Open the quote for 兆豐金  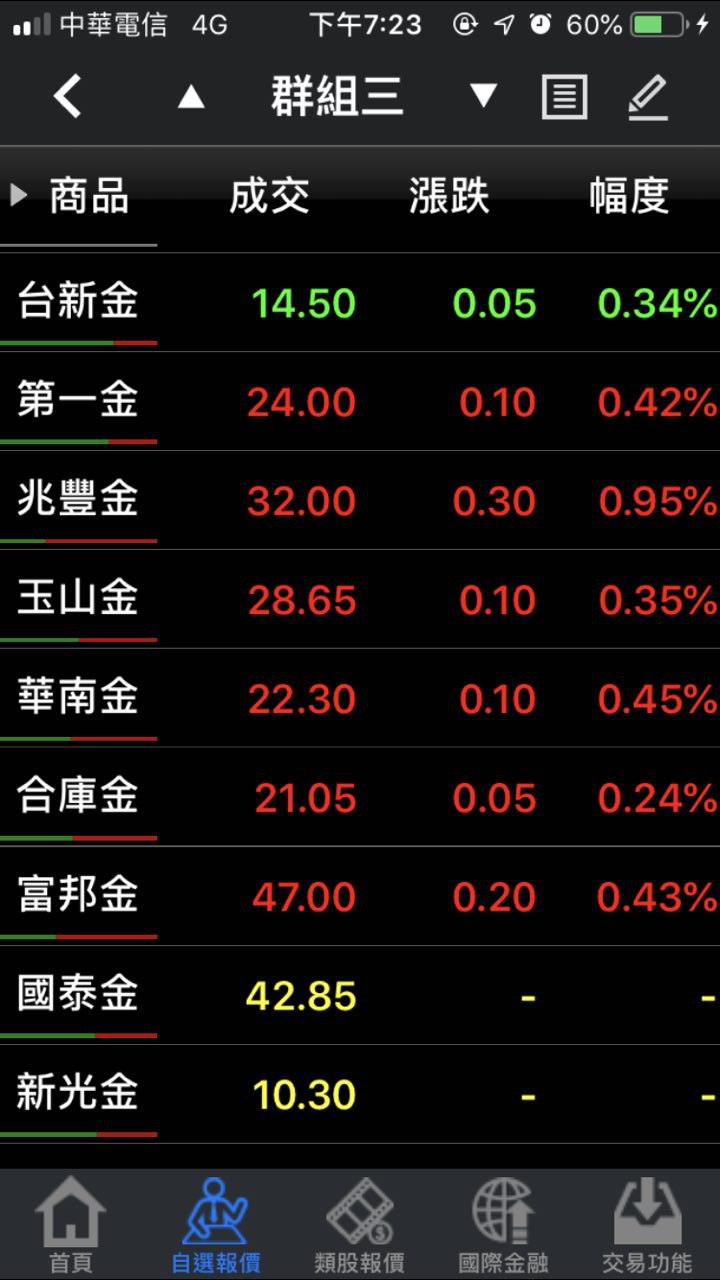[78, 500]
